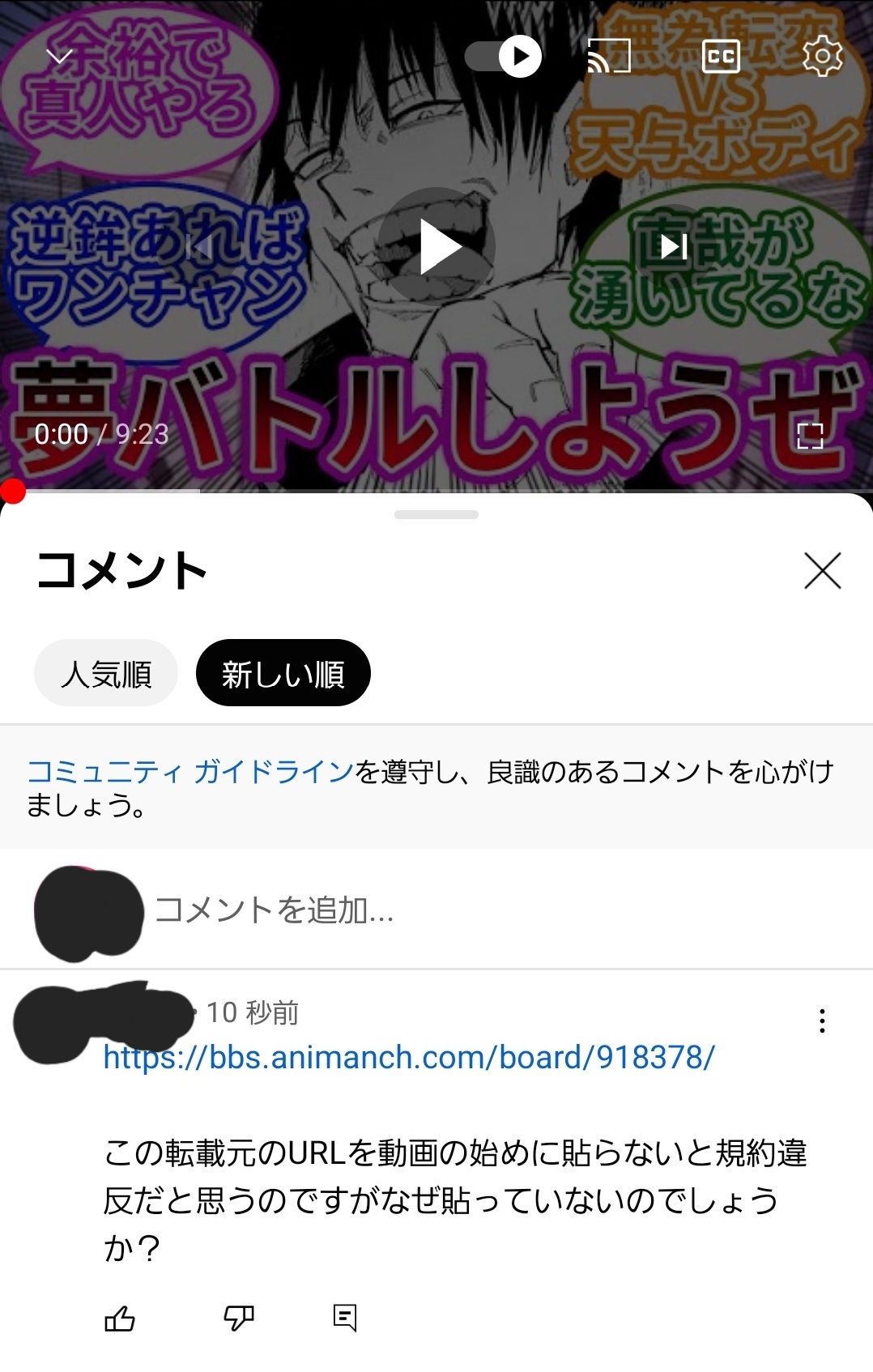This screenshot has width=873, height=1372.
Task: Turn on closed captions
Action: (720, 57)
